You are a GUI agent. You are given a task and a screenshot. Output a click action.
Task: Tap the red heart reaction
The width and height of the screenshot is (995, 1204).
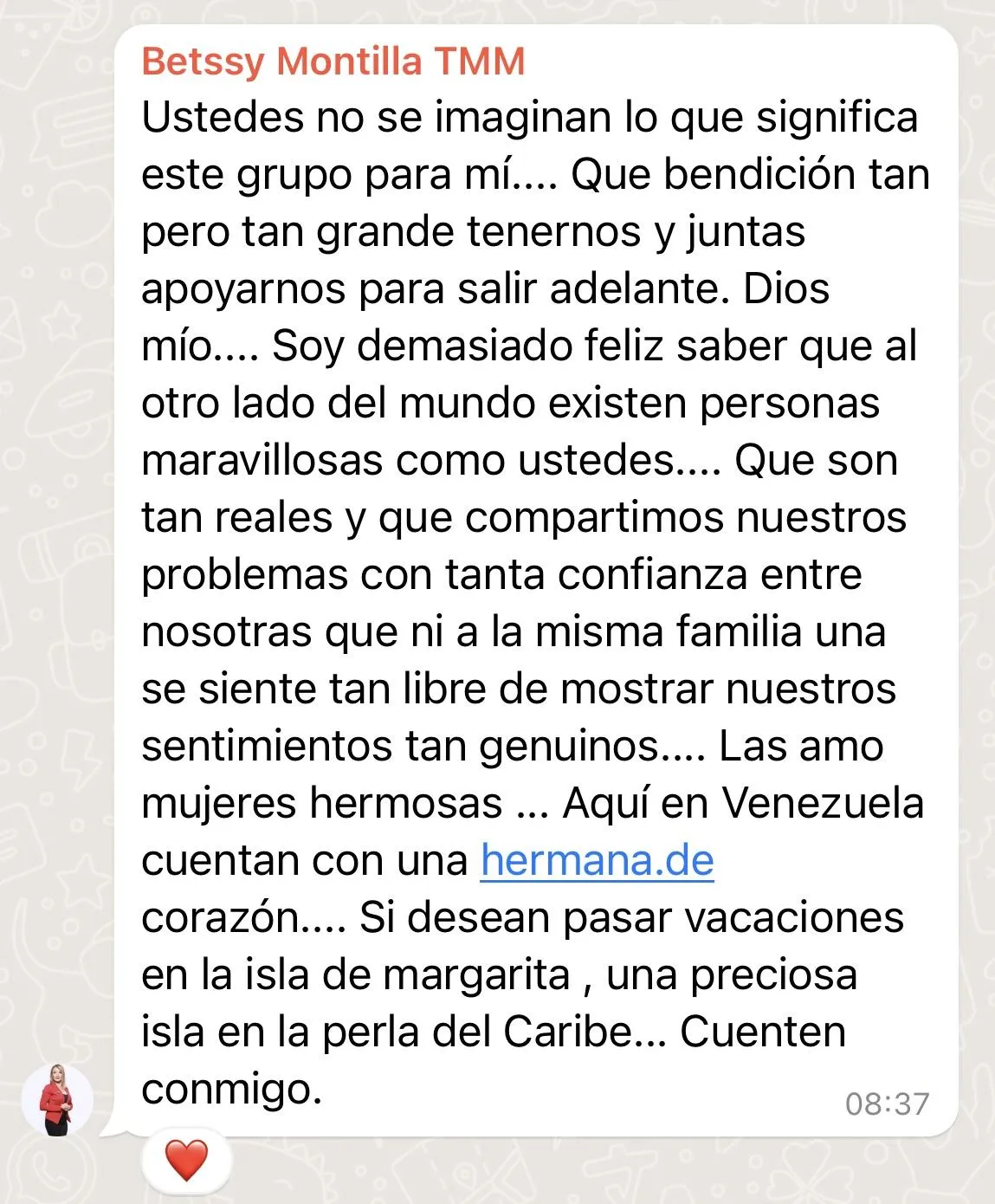186,1161
